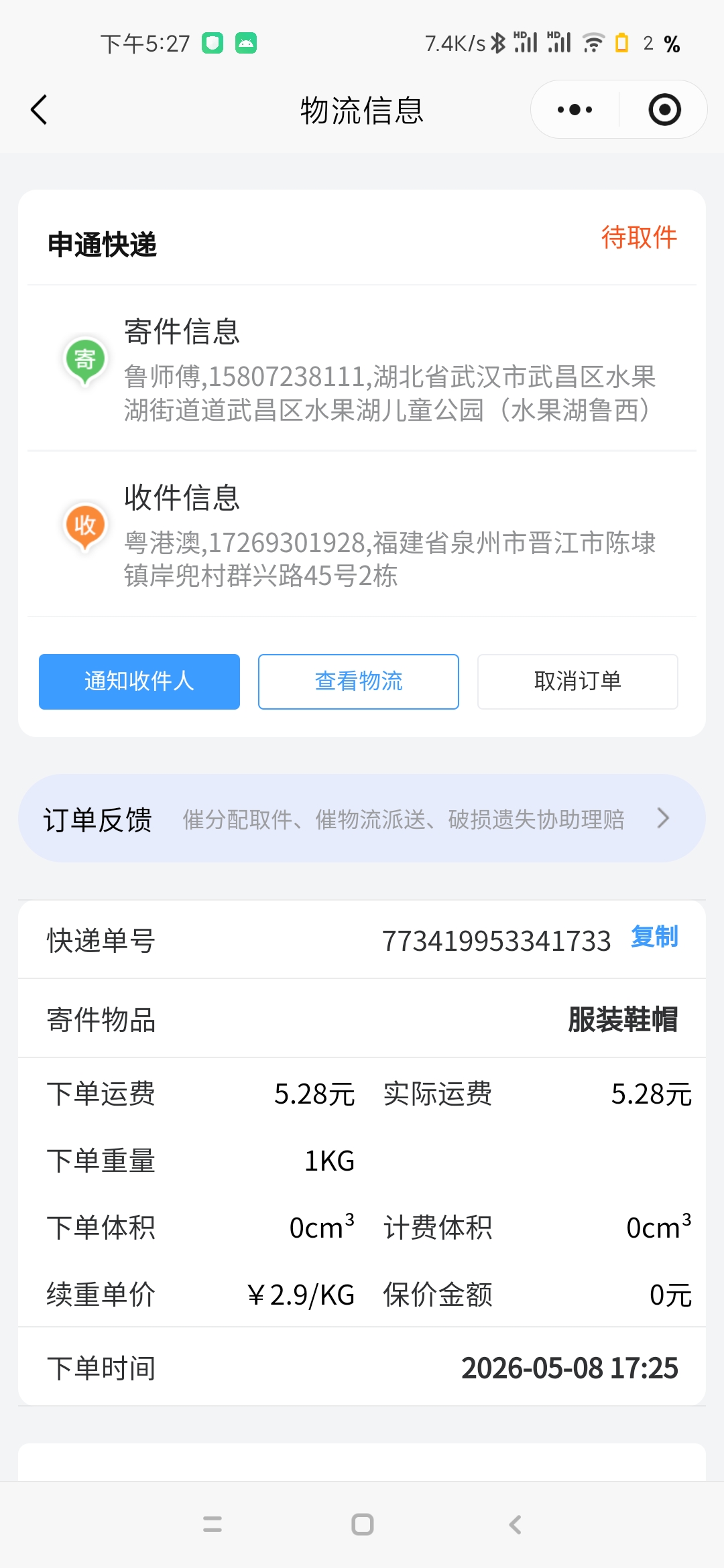Copy the tracking number with 复制

click(x=654, y=937)
